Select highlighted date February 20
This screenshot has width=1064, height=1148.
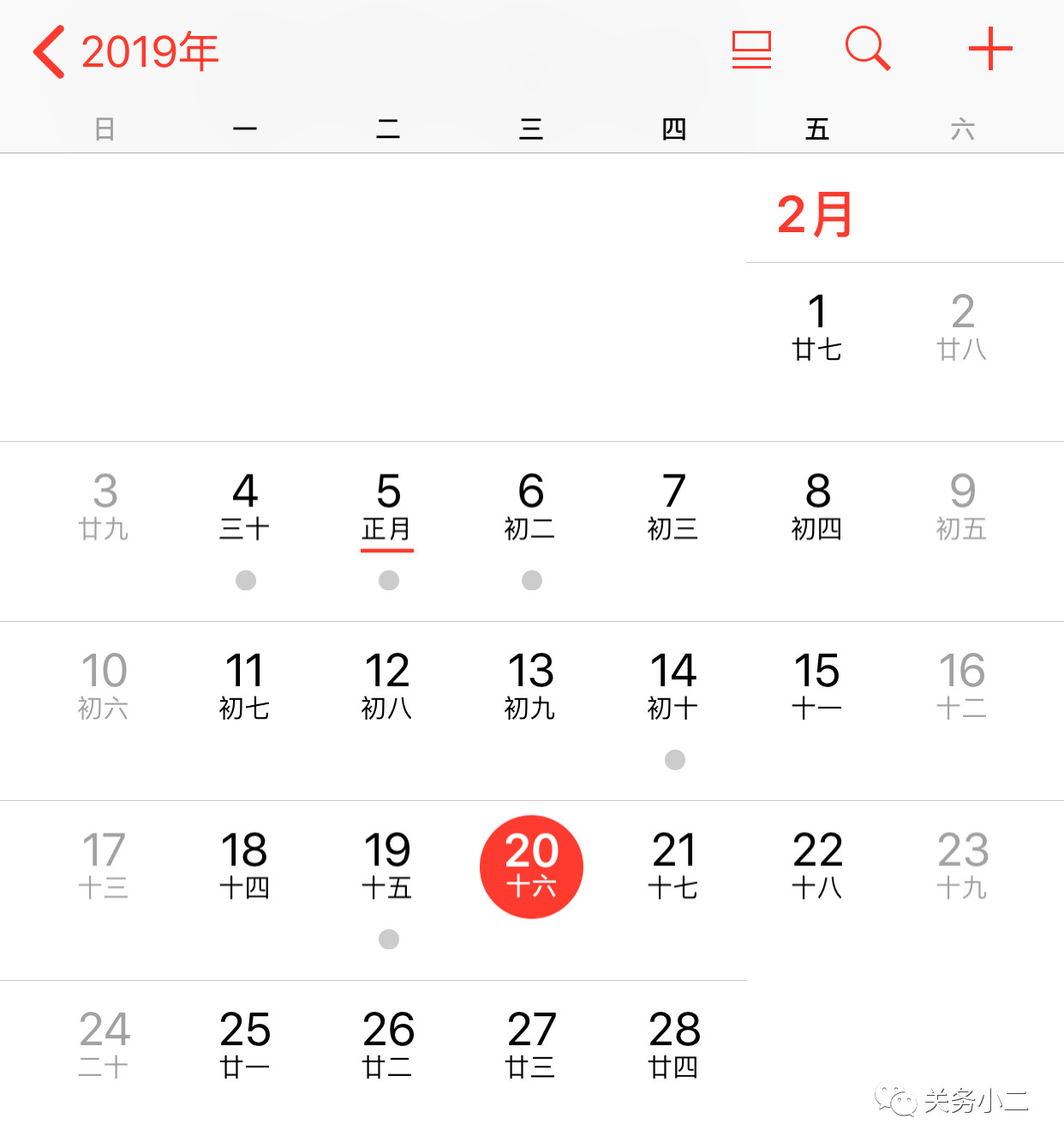click(x=531, y=866)
